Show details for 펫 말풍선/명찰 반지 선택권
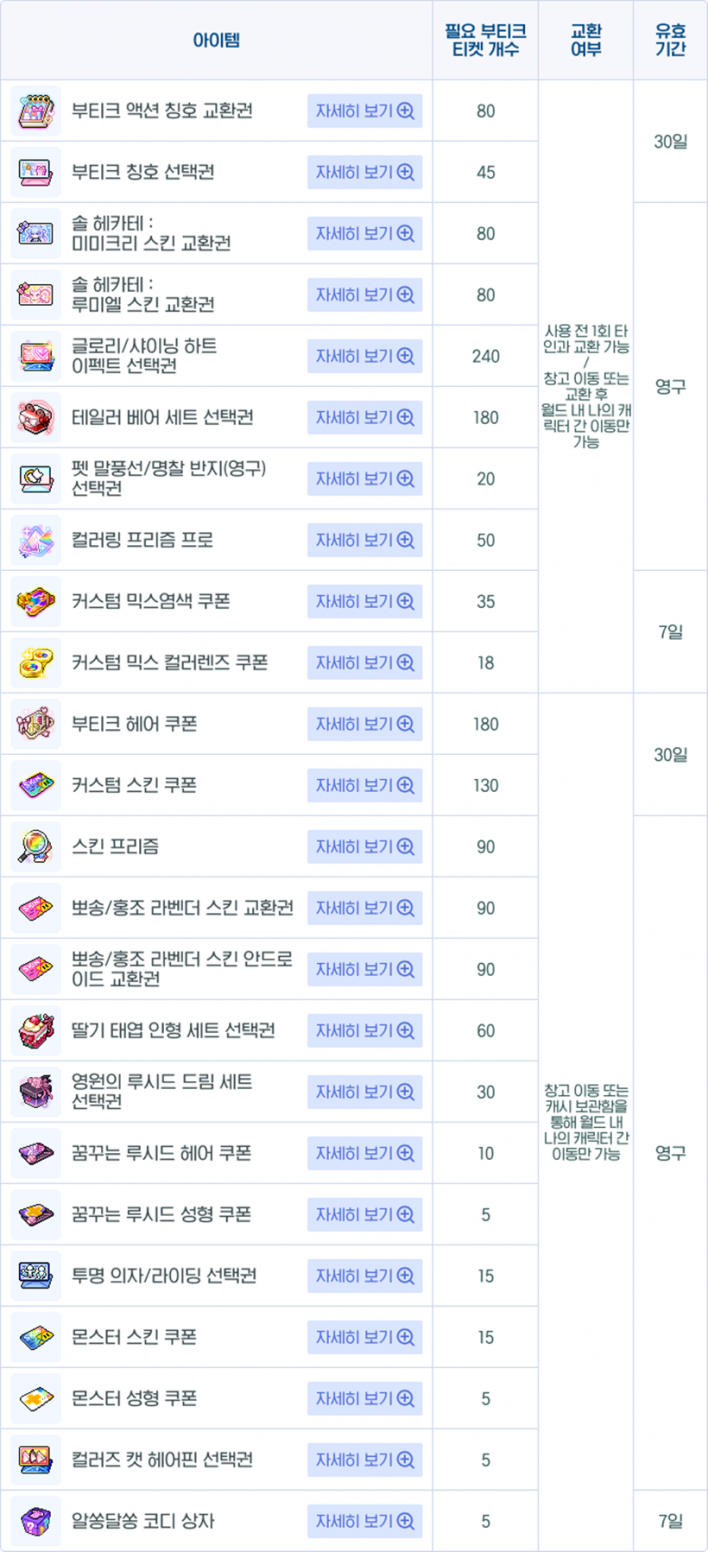 (x=365, y=479)
